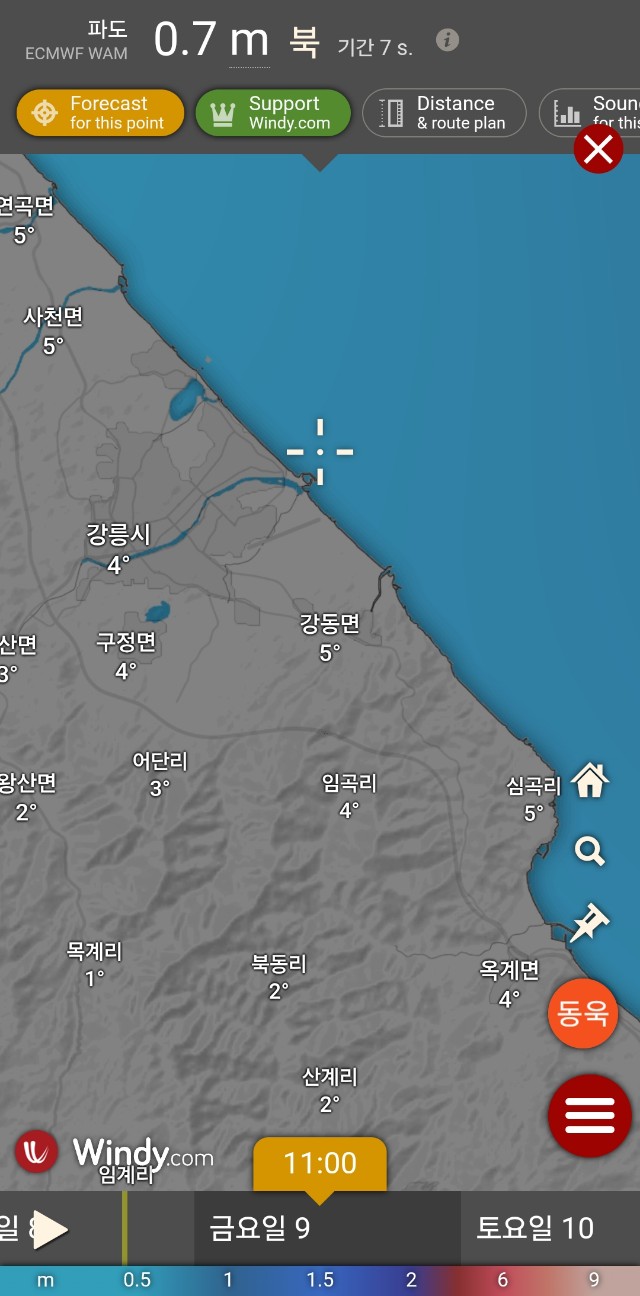
Task: Open map search magnifier
Action: [x=590, y=852]
